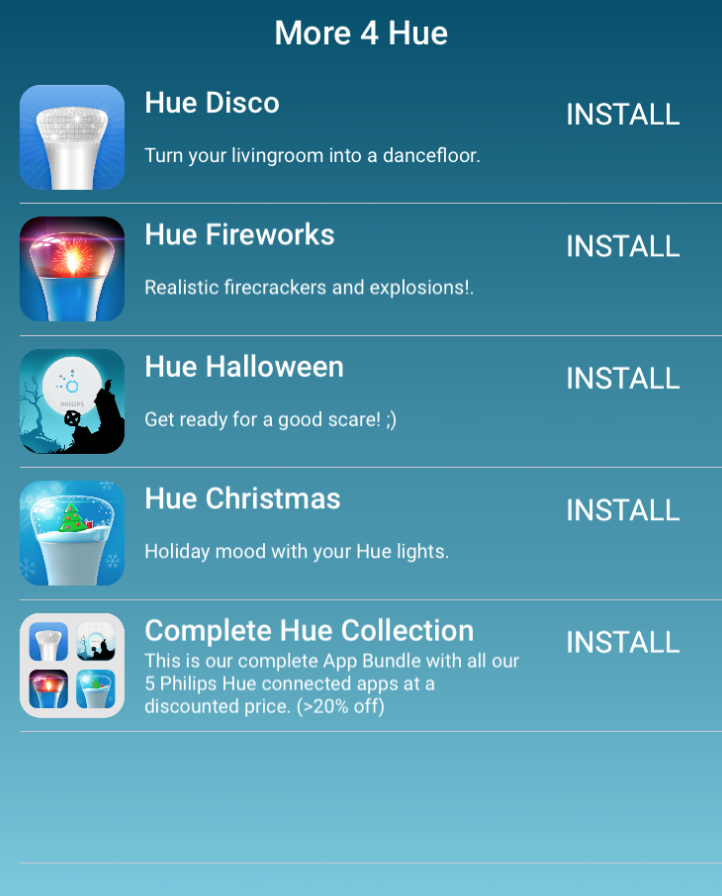View the Hue Christmas app icon

pos(72,533)
